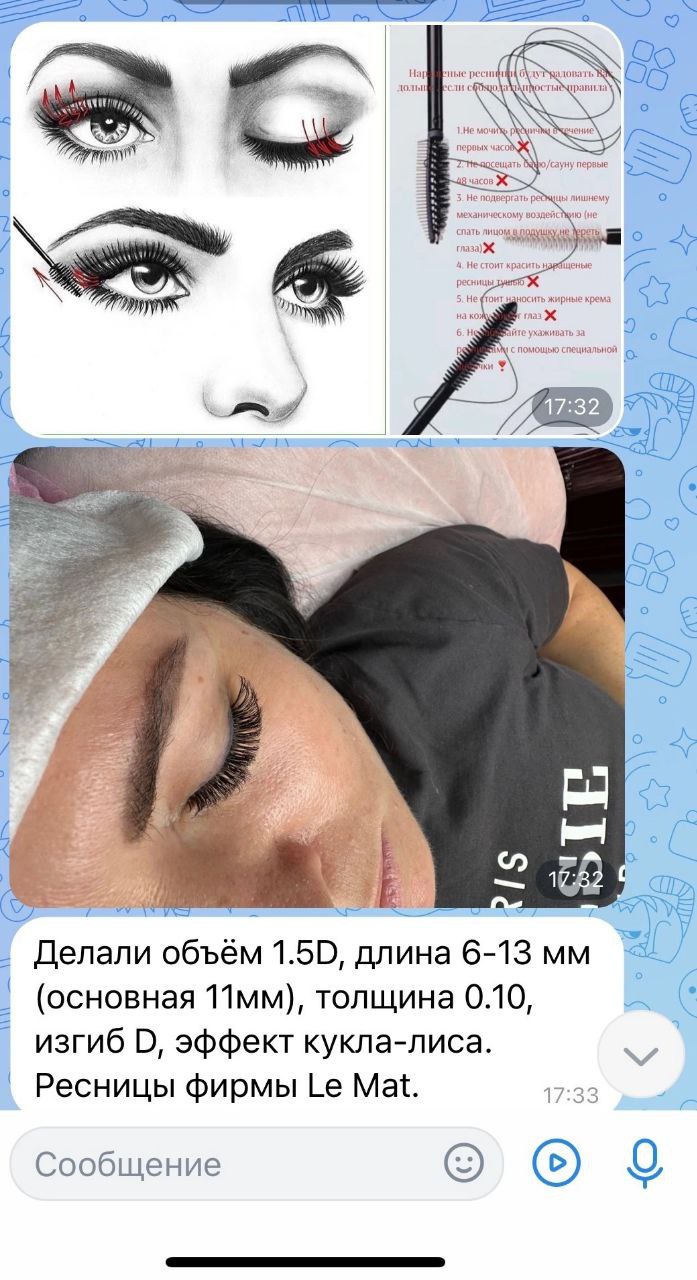697x1280 pixels.
Task: Open the eyelash care instructions image
Action: tap(505, 229)
